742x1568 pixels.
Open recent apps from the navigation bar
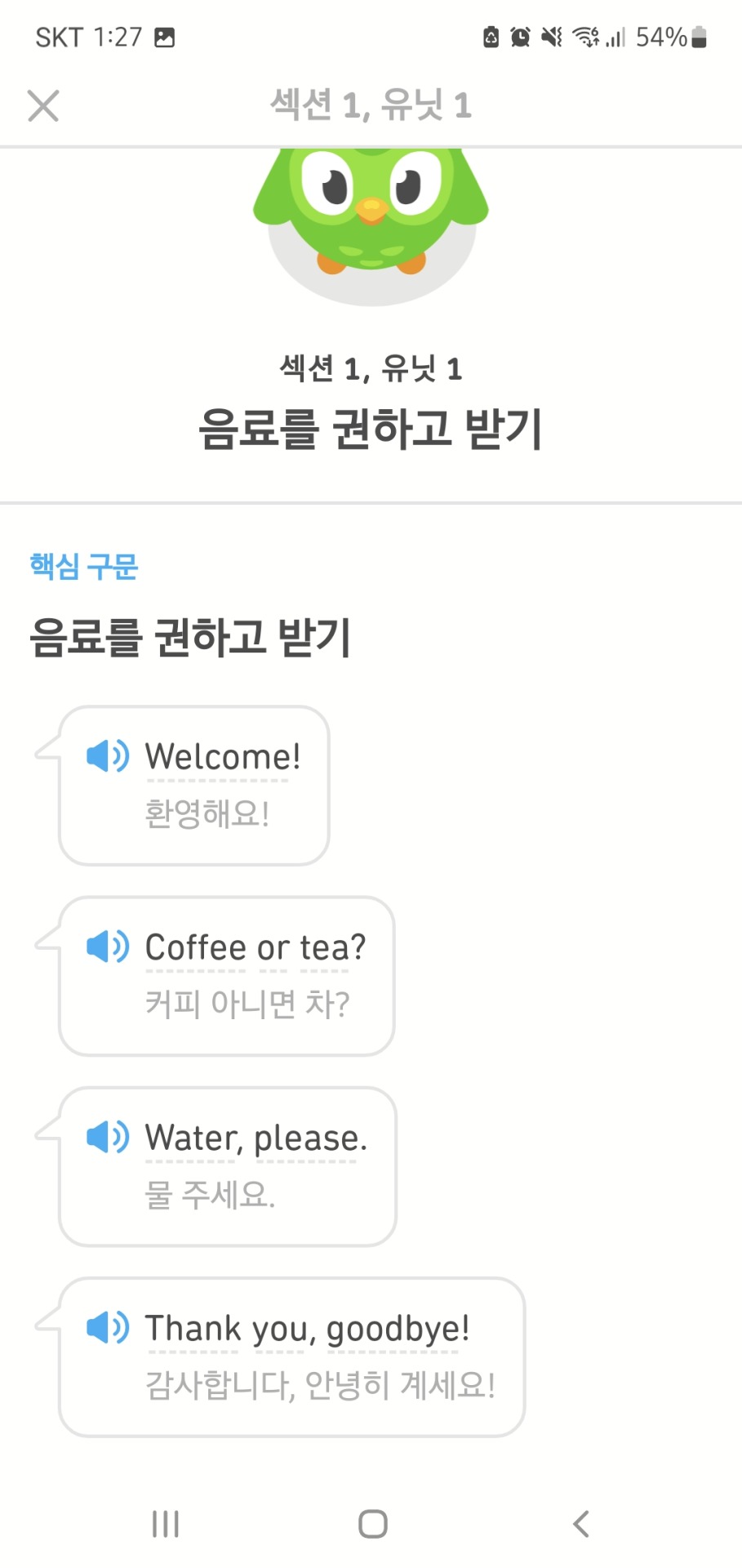(x=166, y=1524)
